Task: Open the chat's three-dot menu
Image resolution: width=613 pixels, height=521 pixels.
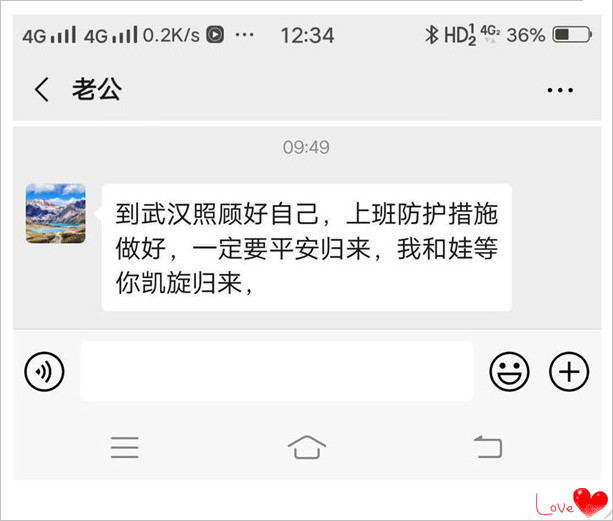Action: coord(560,91)
